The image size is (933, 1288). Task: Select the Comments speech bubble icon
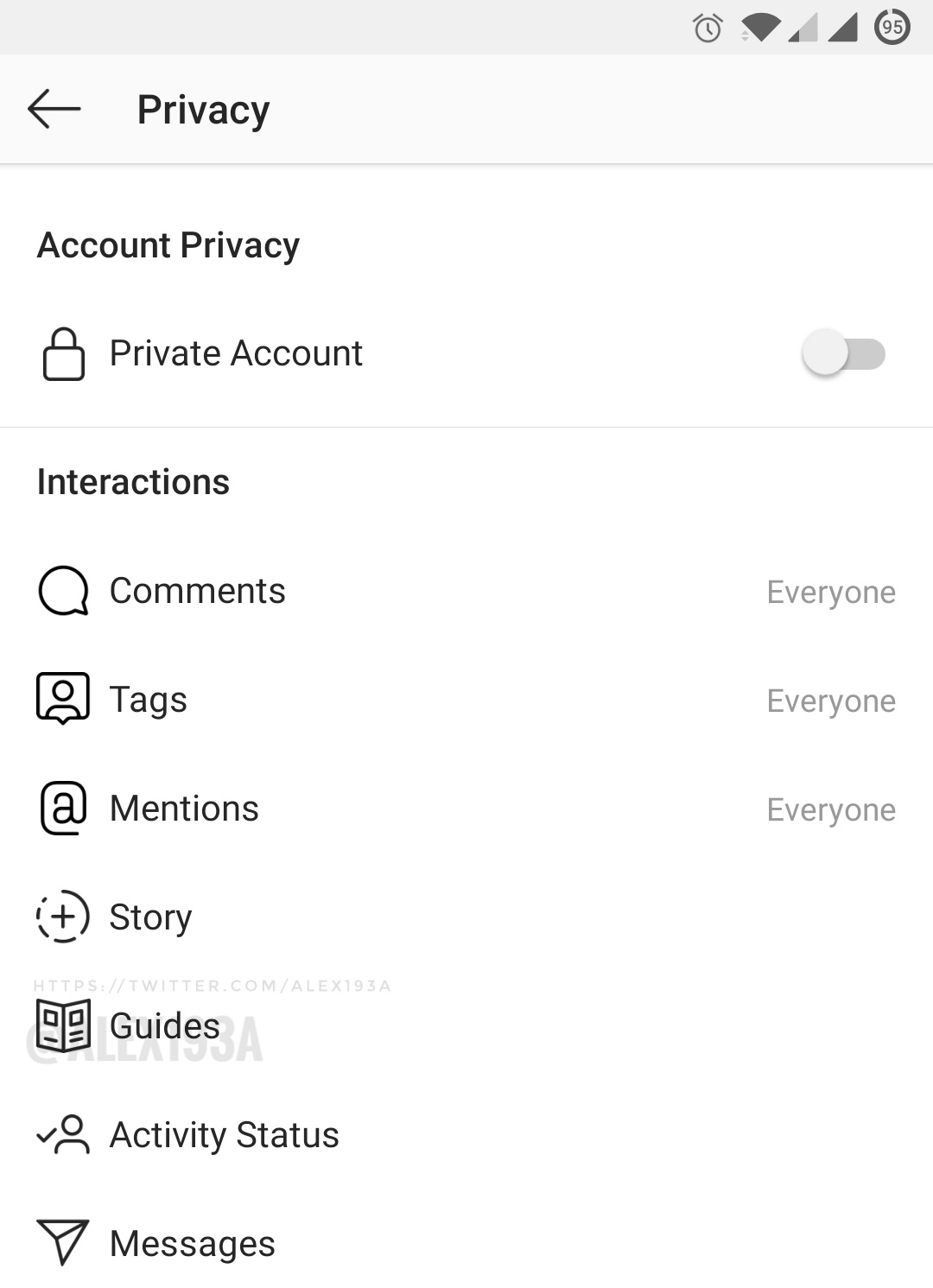[x=61, y=591]
